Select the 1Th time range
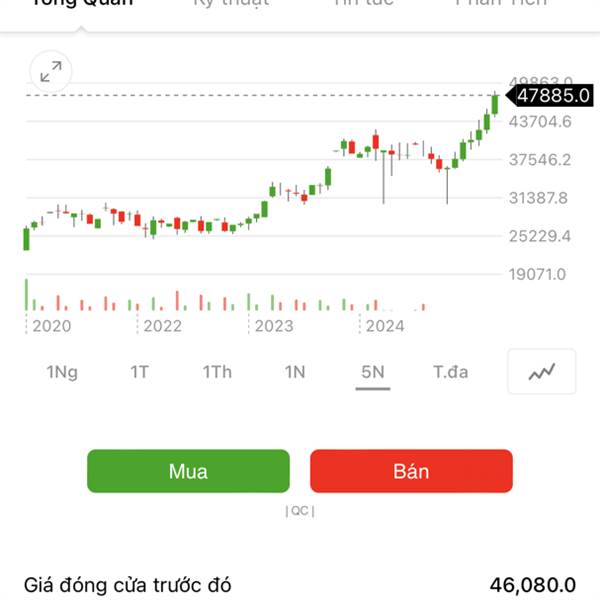 [x=217, y=372]
